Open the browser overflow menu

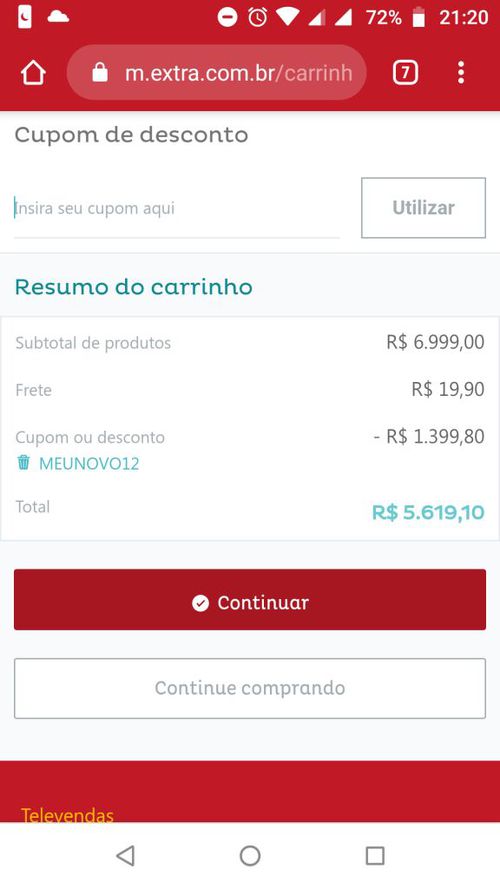(x=461, y=73)
